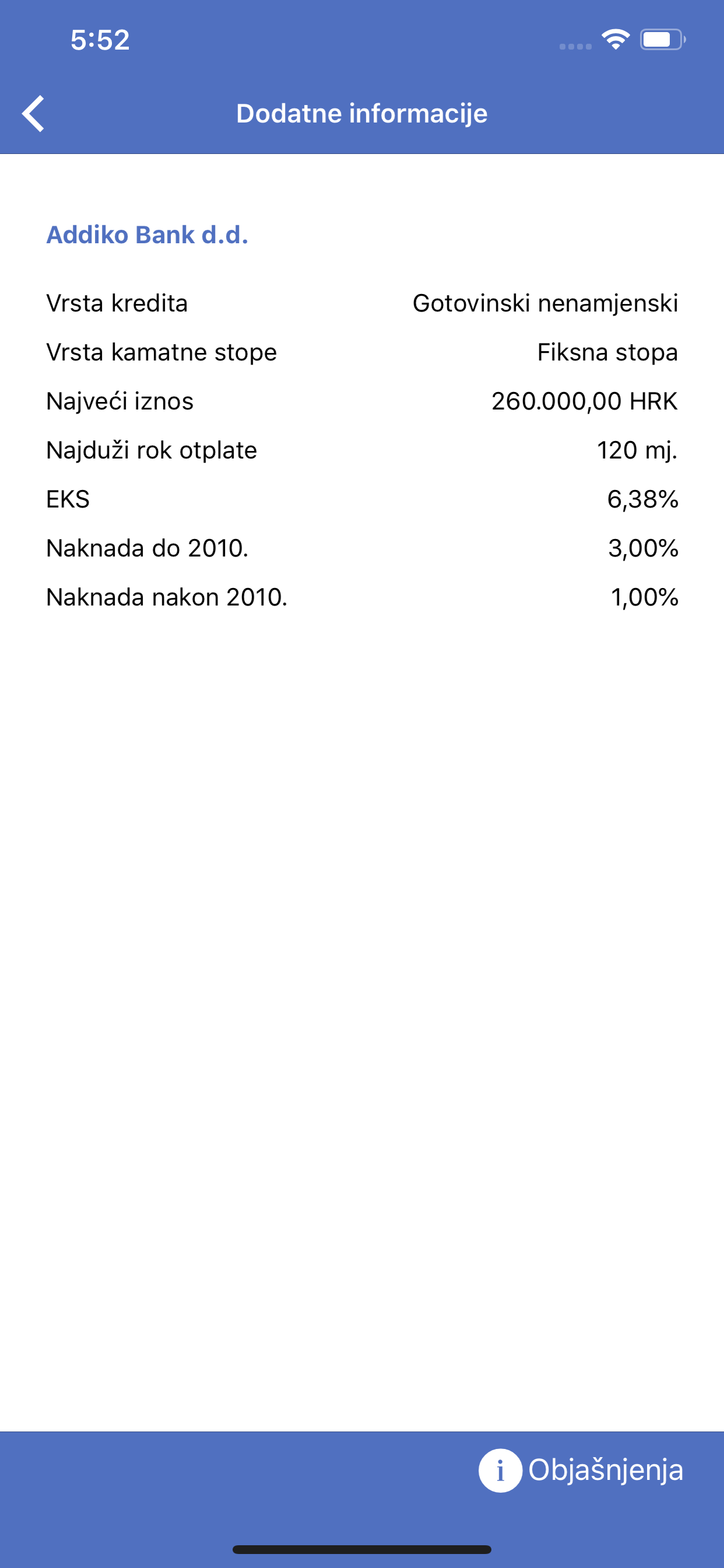Viewport: 724px width, 1568px height.
Task: Go back from Dodatne informacije
Action: (x=33, y=113)
